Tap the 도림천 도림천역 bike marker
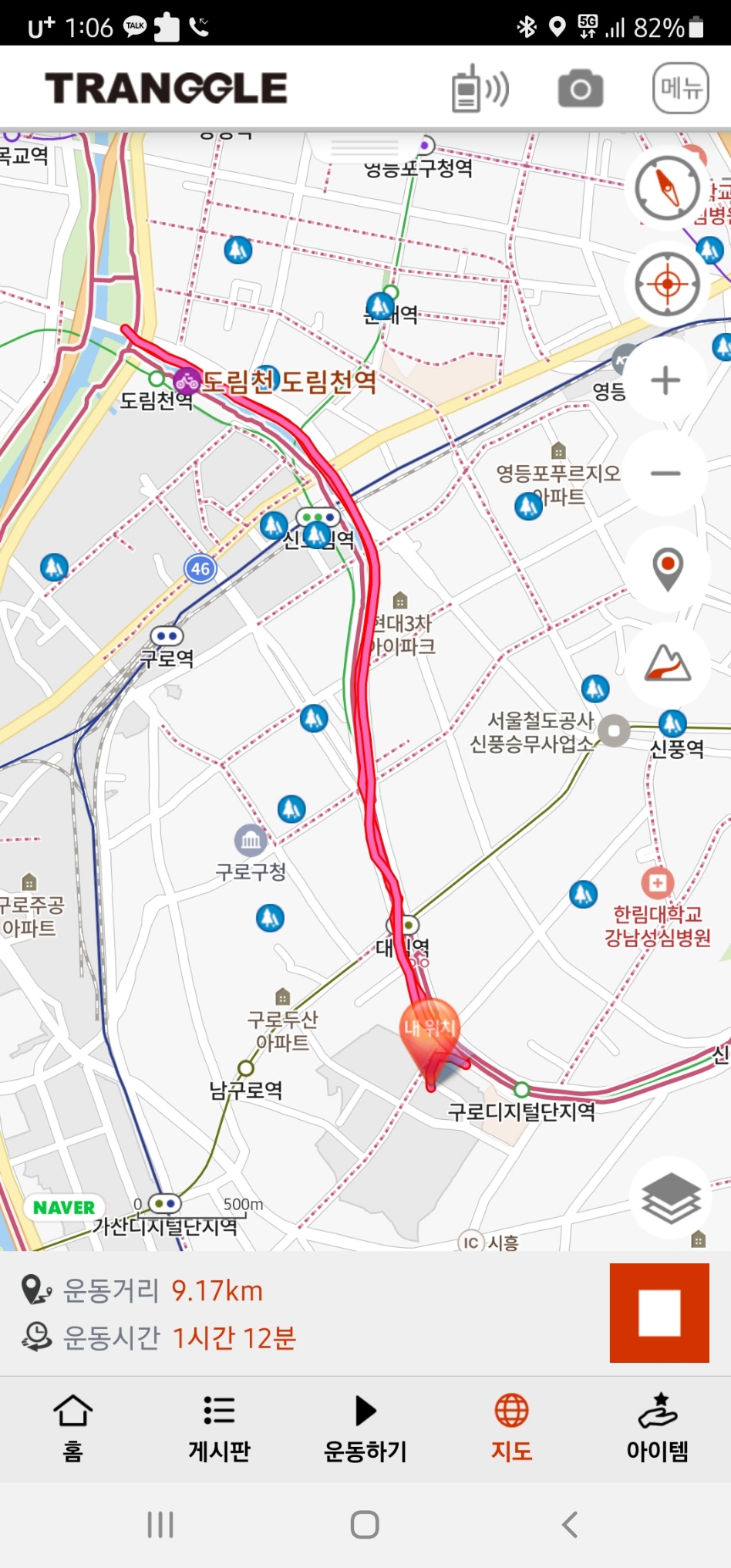The height and width of the screenshot is (1568, 731). [187, 380]
